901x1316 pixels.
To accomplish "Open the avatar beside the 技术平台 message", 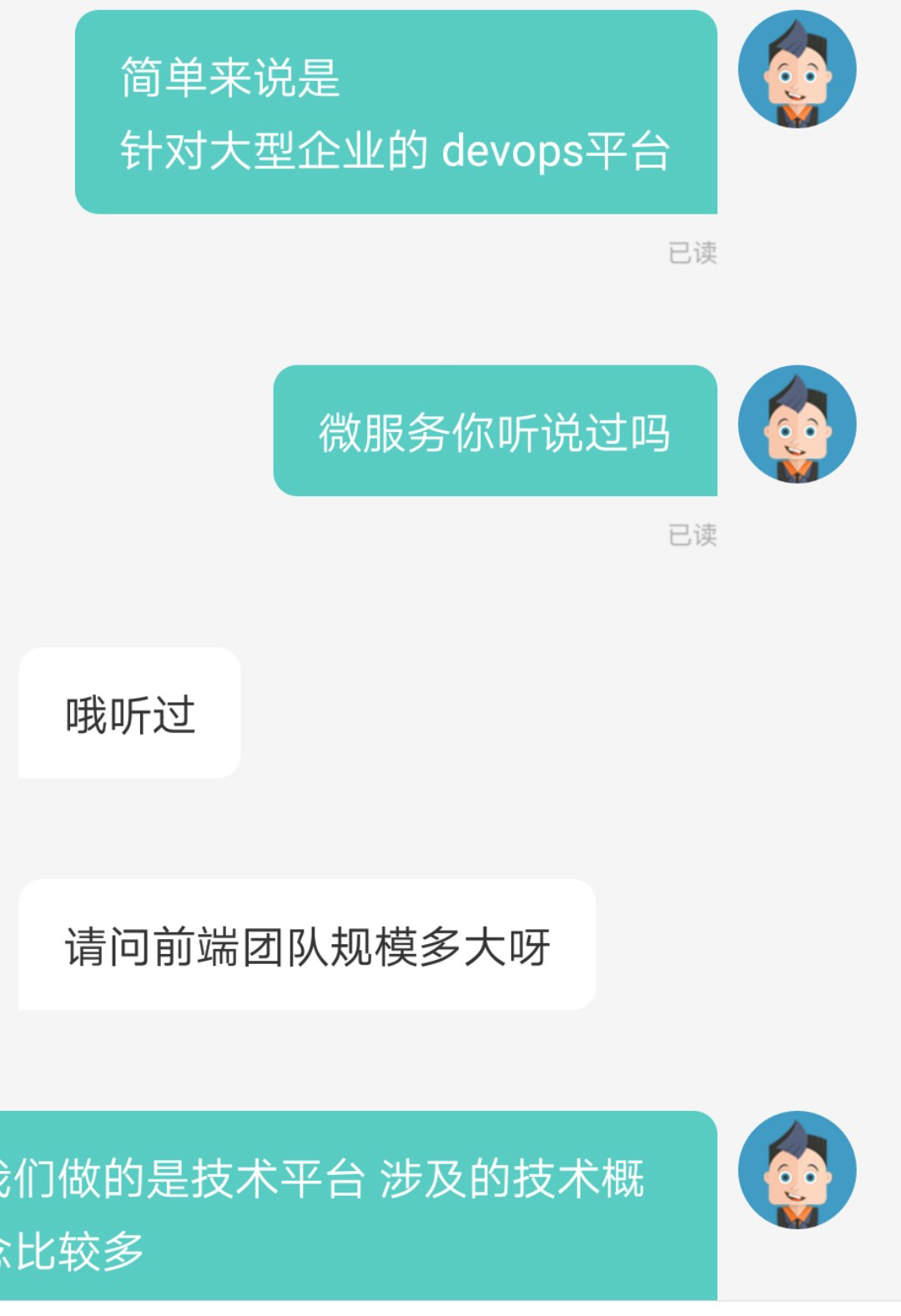I will (x=797, y=1169).
